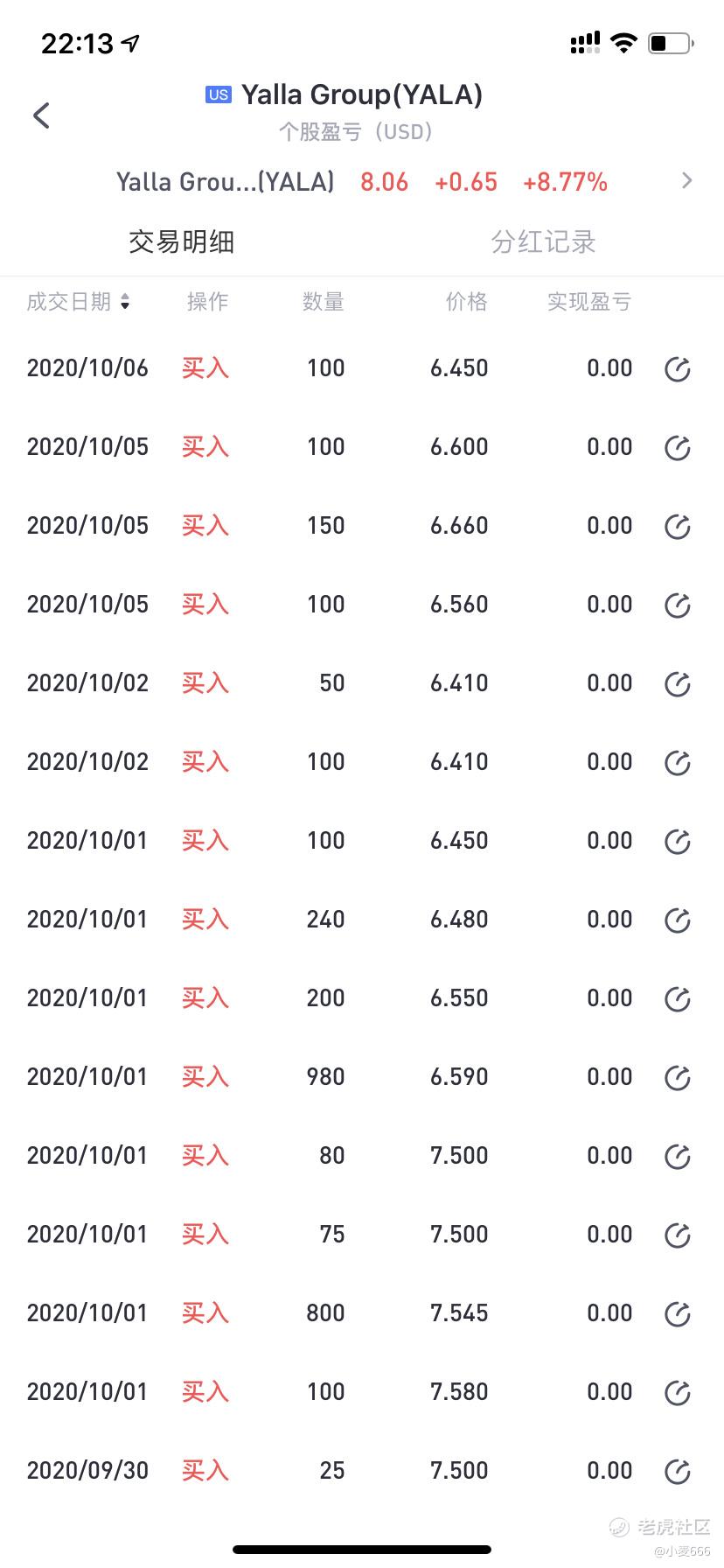
Task: Share the 80-share trade at 7.500
Action: (678, 1157)
